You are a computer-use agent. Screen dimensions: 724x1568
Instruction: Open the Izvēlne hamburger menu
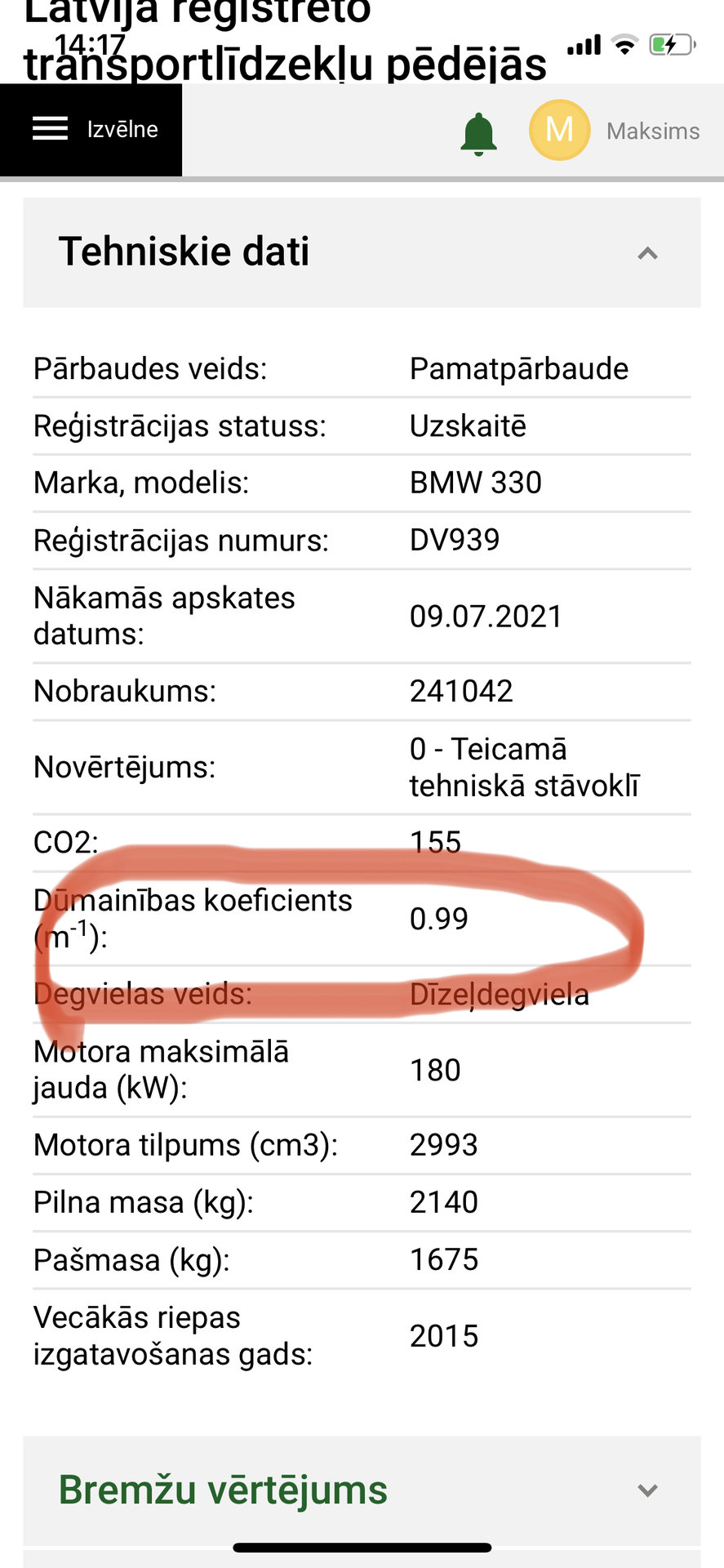pyautogui.click(x=91, y=130)
